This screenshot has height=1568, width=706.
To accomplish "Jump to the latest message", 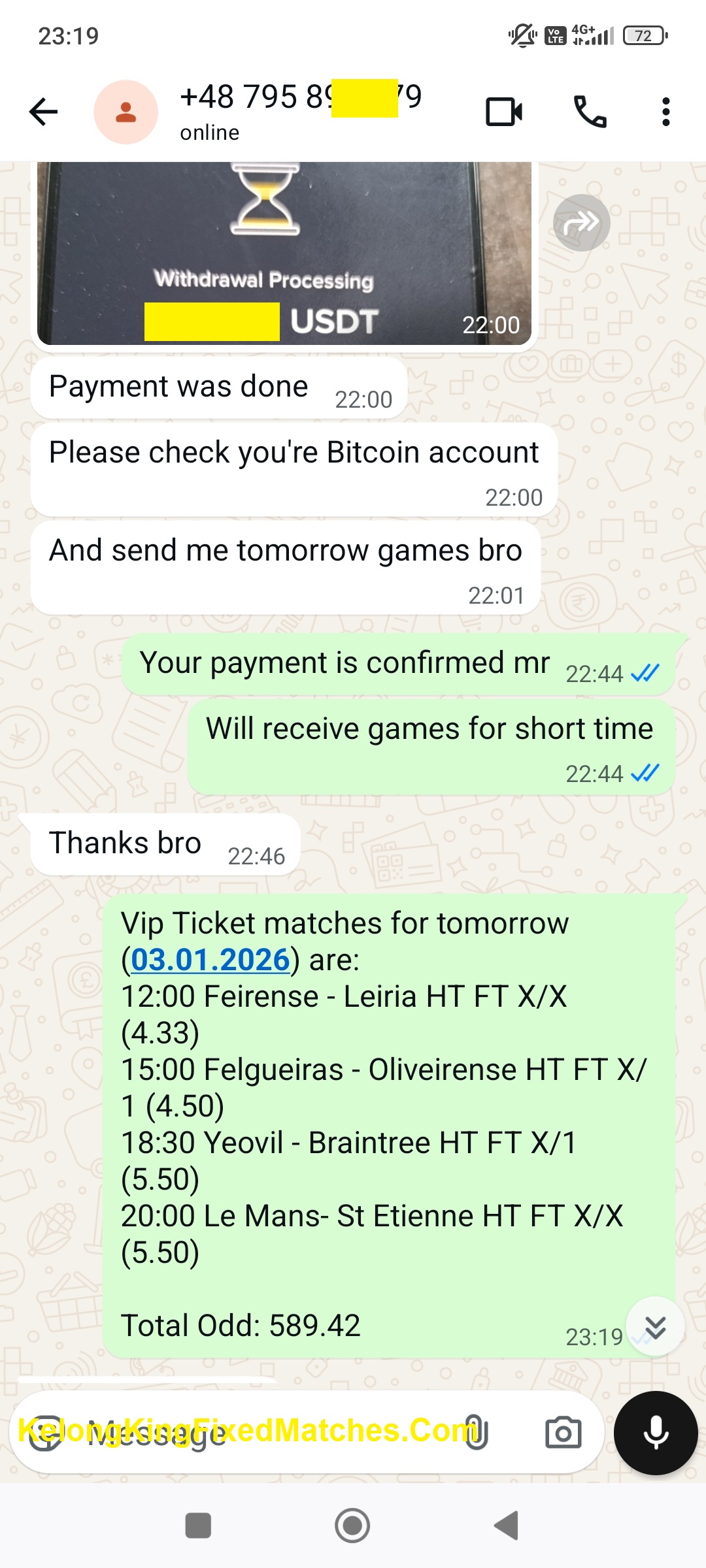I will (x=655, y=1327).
